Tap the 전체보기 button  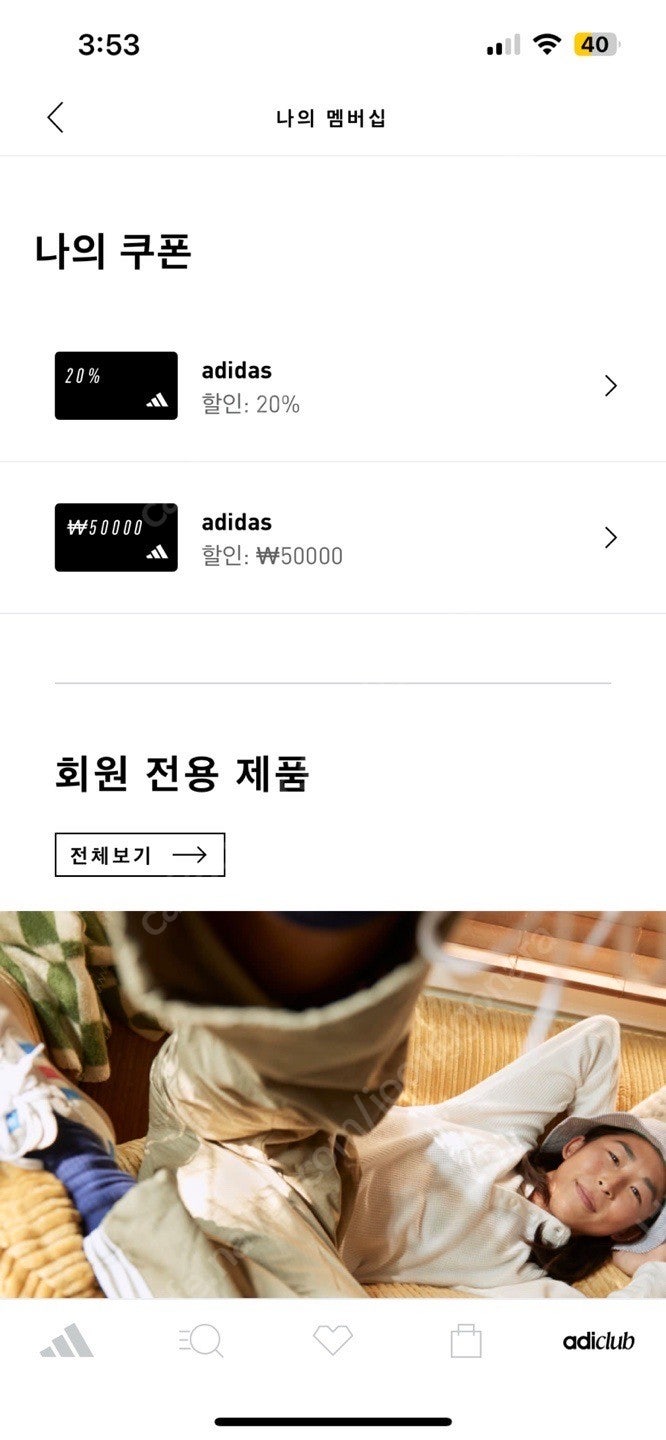(x=139, y=855)
